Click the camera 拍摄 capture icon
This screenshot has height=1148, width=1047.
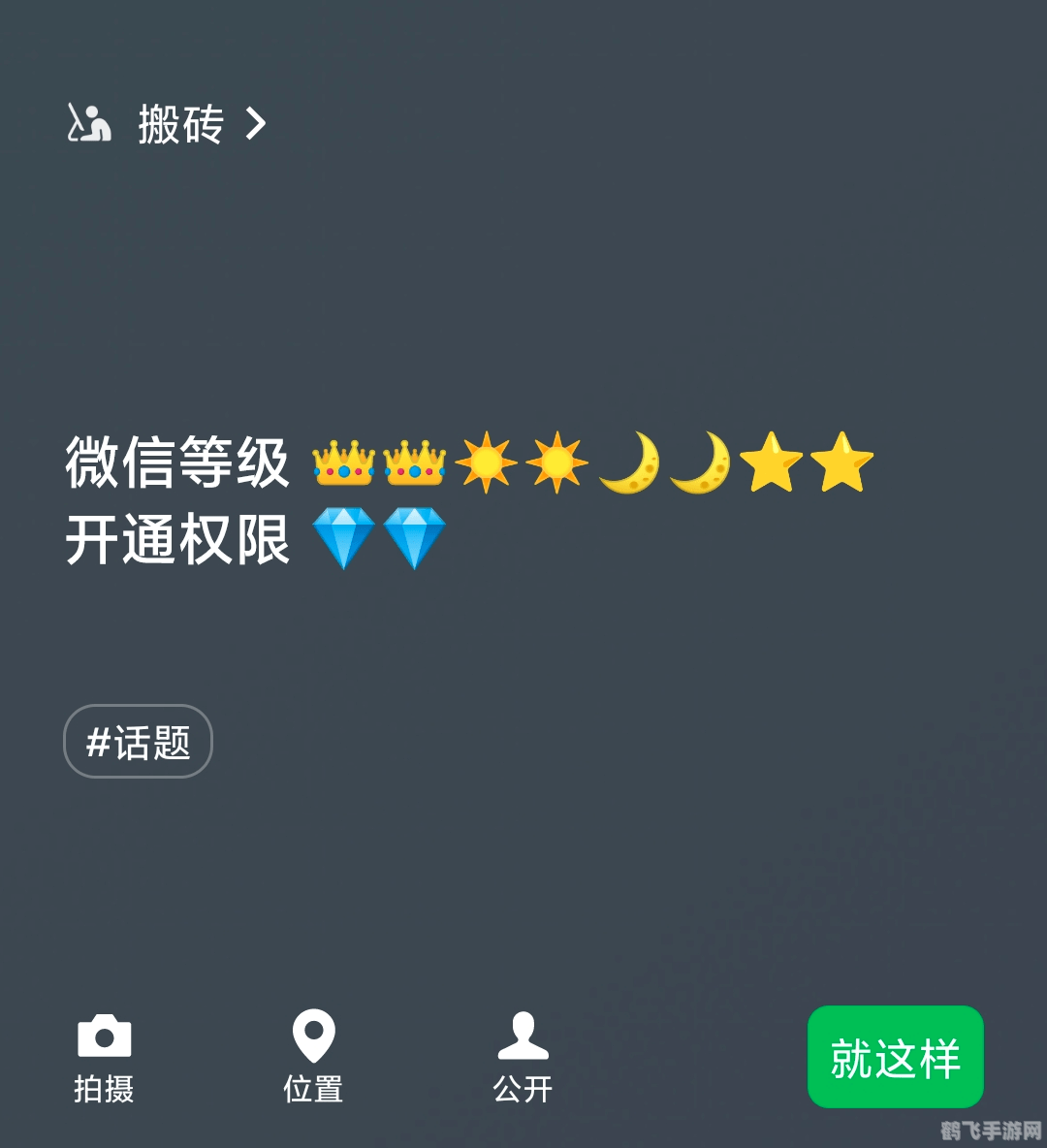tap(105, 1036)
